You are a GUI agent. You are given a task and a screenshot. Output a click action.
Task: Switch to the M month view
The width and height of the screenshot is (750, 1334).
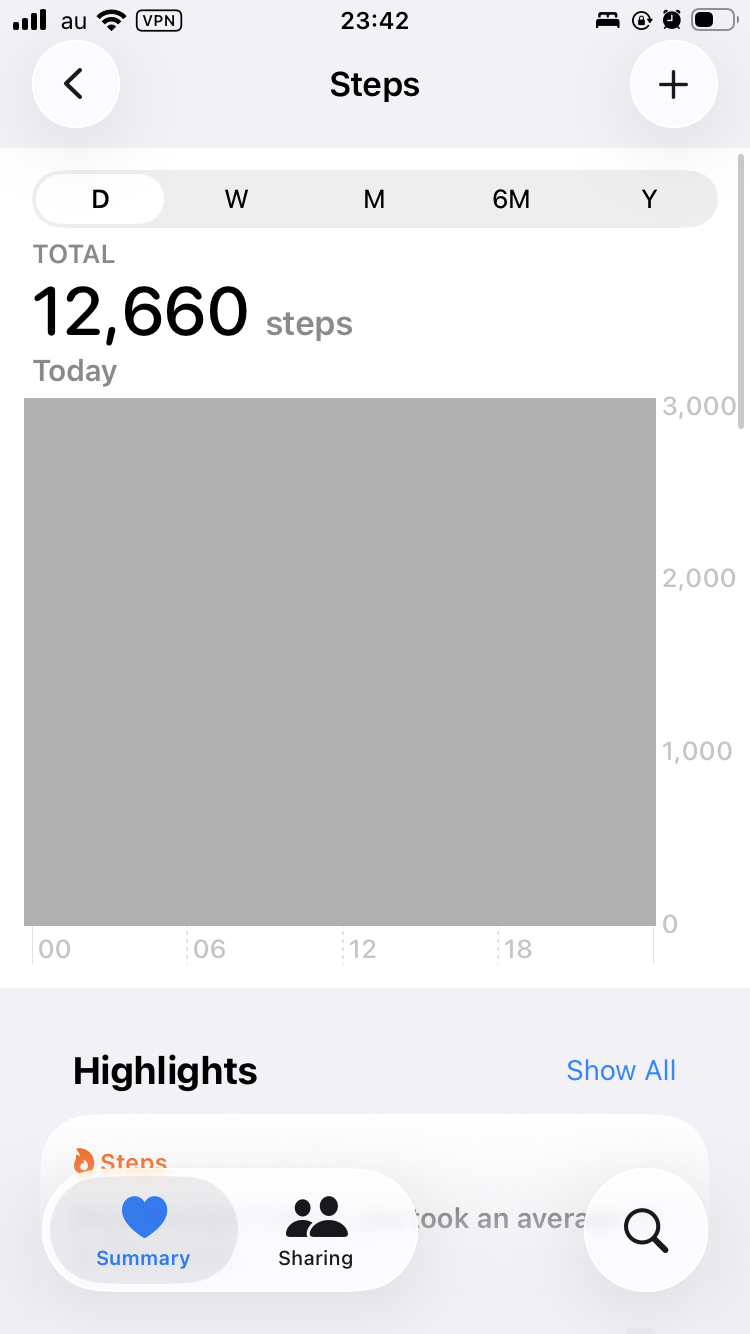[x=374, y=199]
